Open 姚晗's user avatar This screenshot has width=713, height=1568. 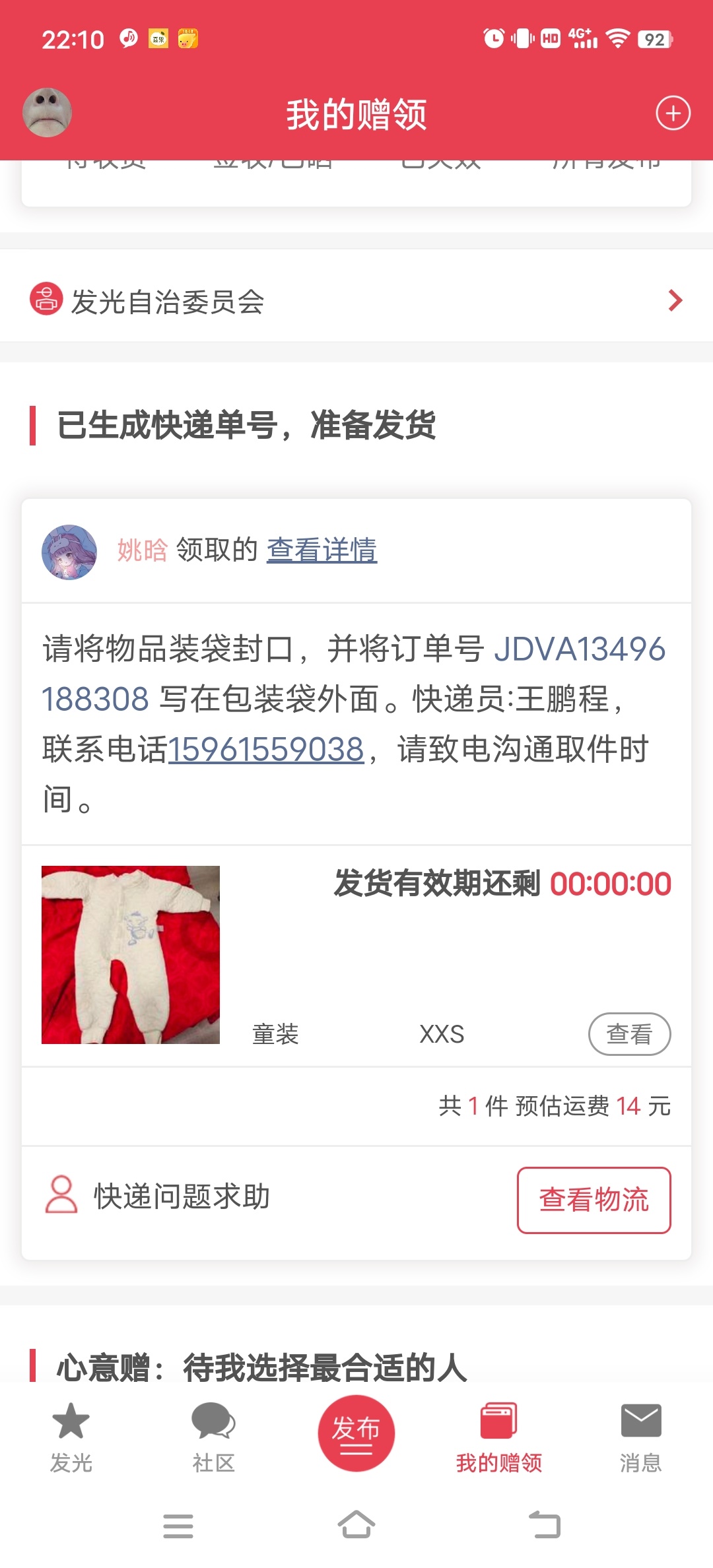[x=69, y=552]
